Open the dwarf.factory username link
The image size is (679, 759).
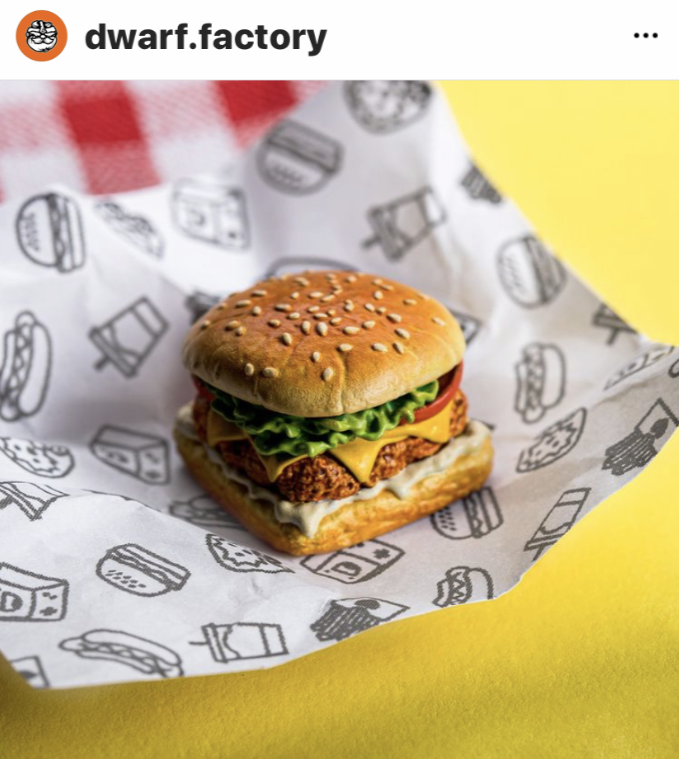click(x=205, y=38)
